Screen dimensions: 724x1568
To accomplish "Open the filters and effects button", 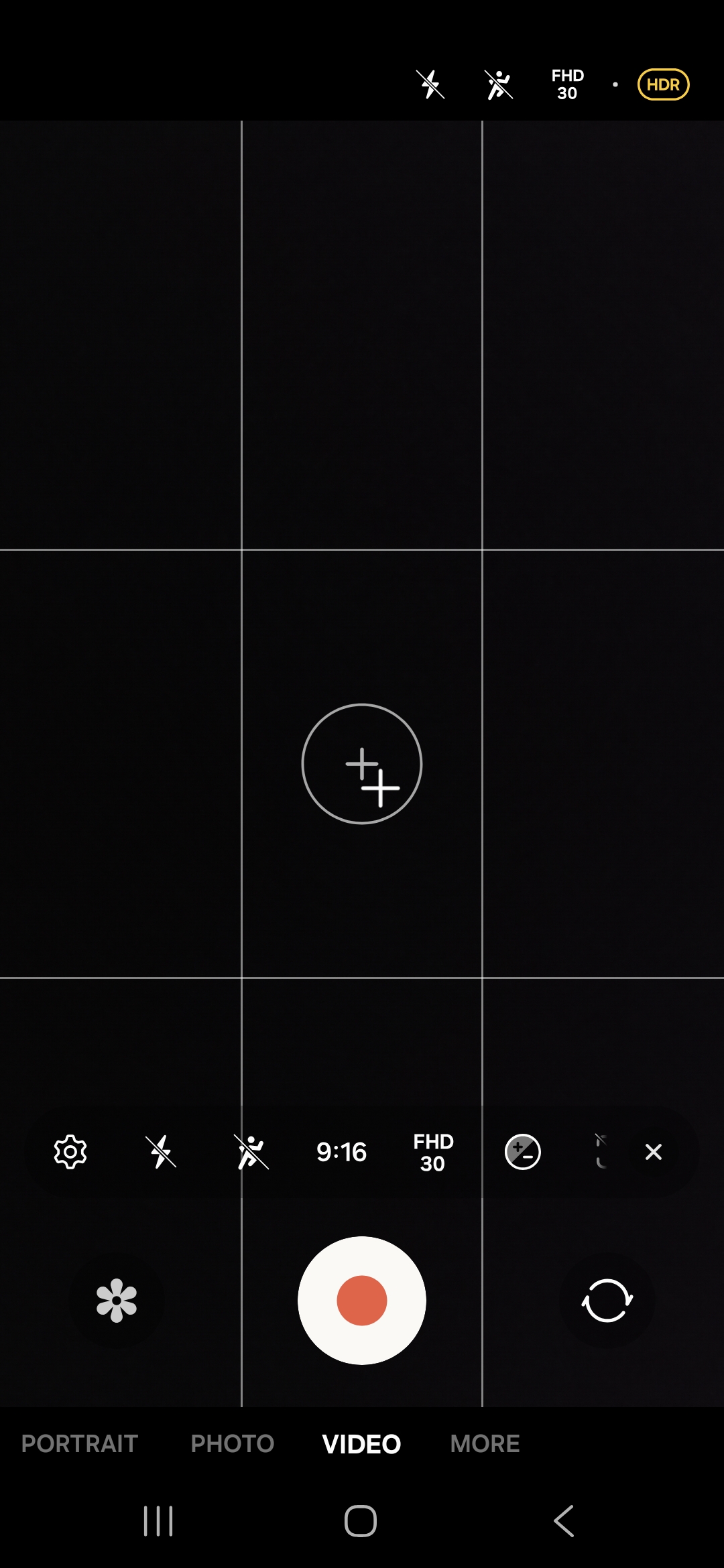I will click(117, 1301).
